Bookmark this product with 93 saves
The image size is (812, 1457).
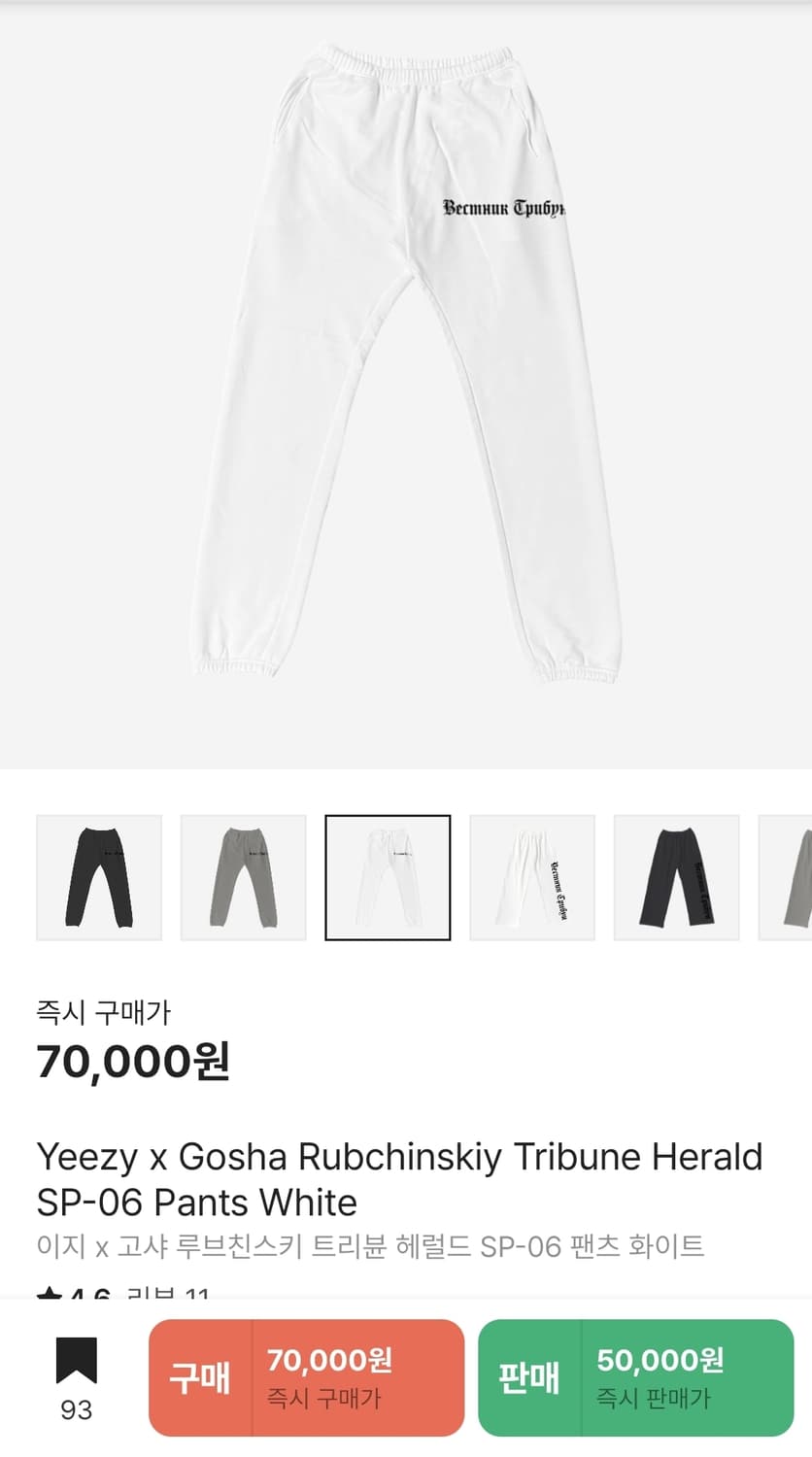[x=76, y=1377]
